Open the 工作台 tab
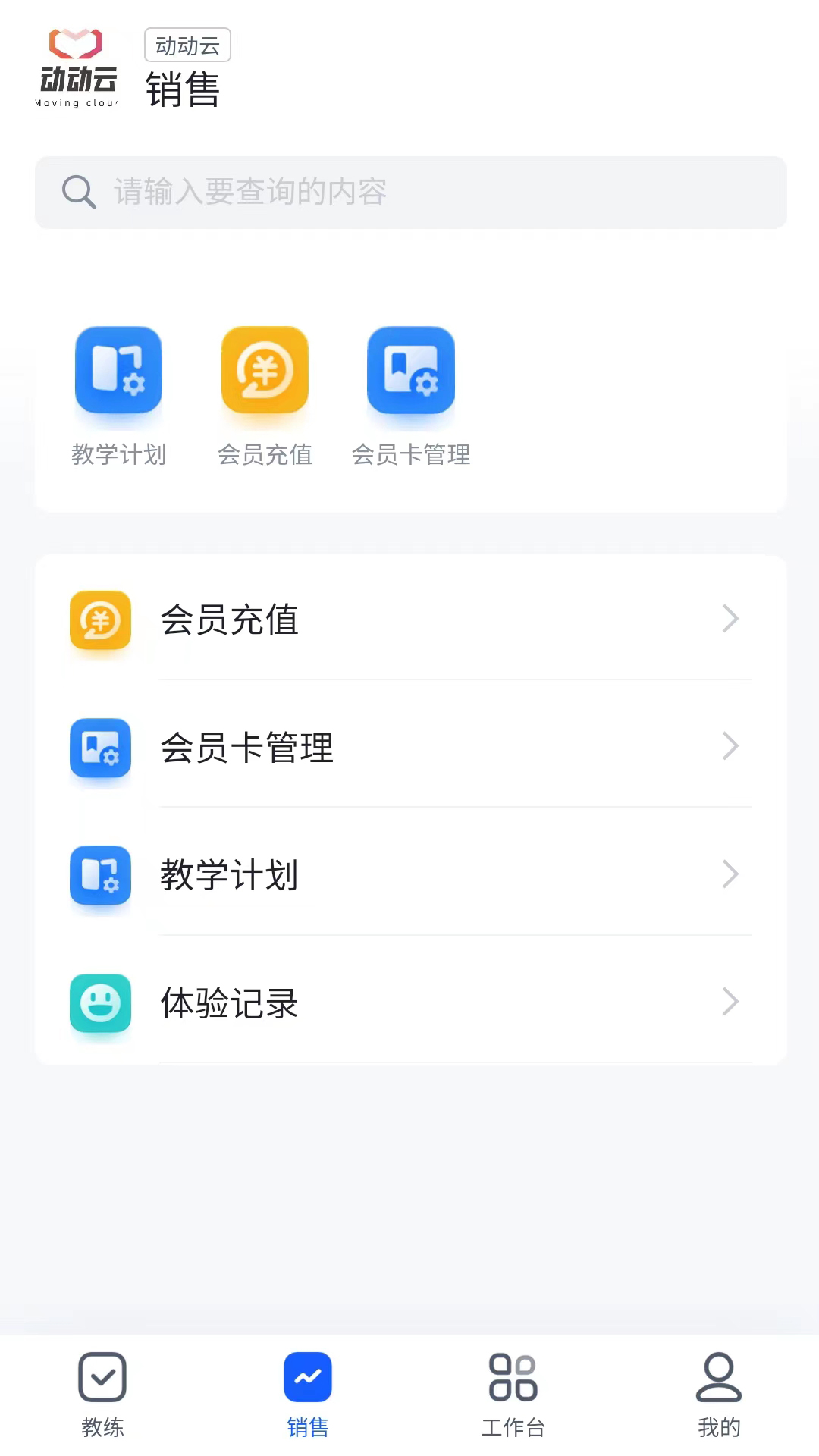The image size is (819, 1456). pos(512,1394)
